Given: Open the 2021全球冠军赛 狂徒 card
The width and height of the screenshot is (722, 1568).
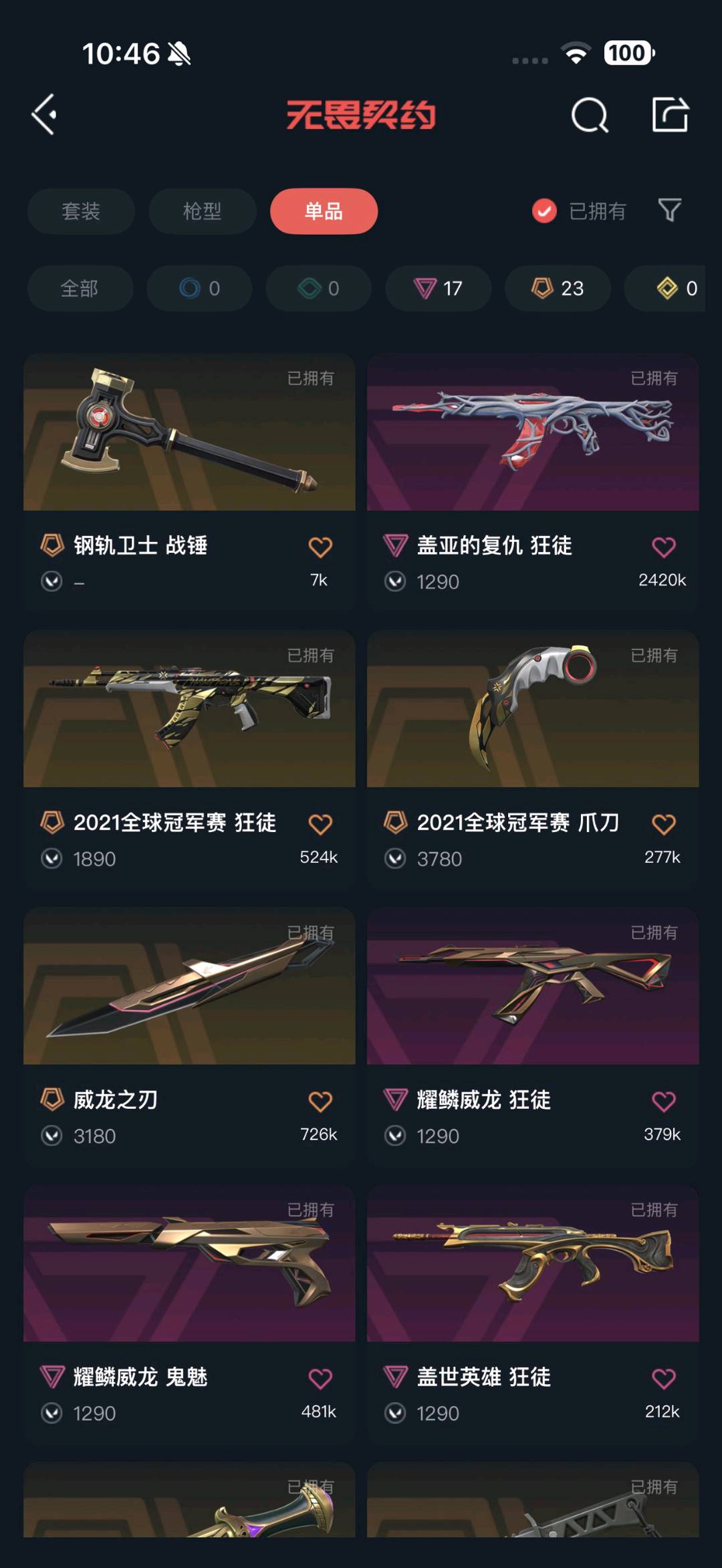Looking at the screenshot, I should tap(189, 759).
